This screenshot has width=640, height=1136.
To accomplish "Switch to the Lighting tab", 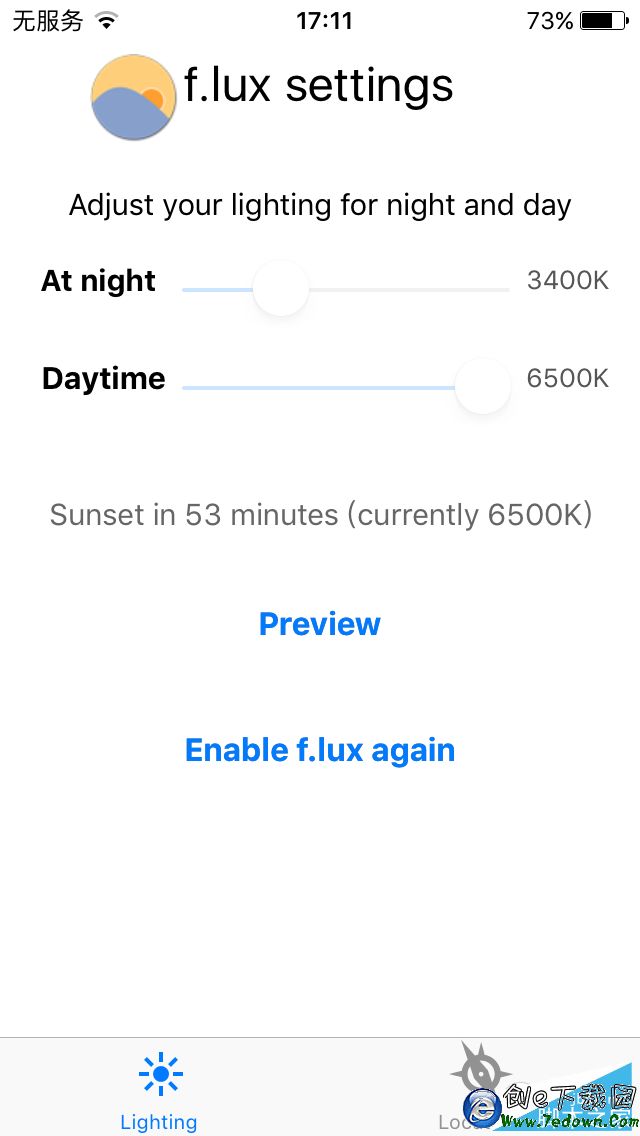I will (159, 1090).
